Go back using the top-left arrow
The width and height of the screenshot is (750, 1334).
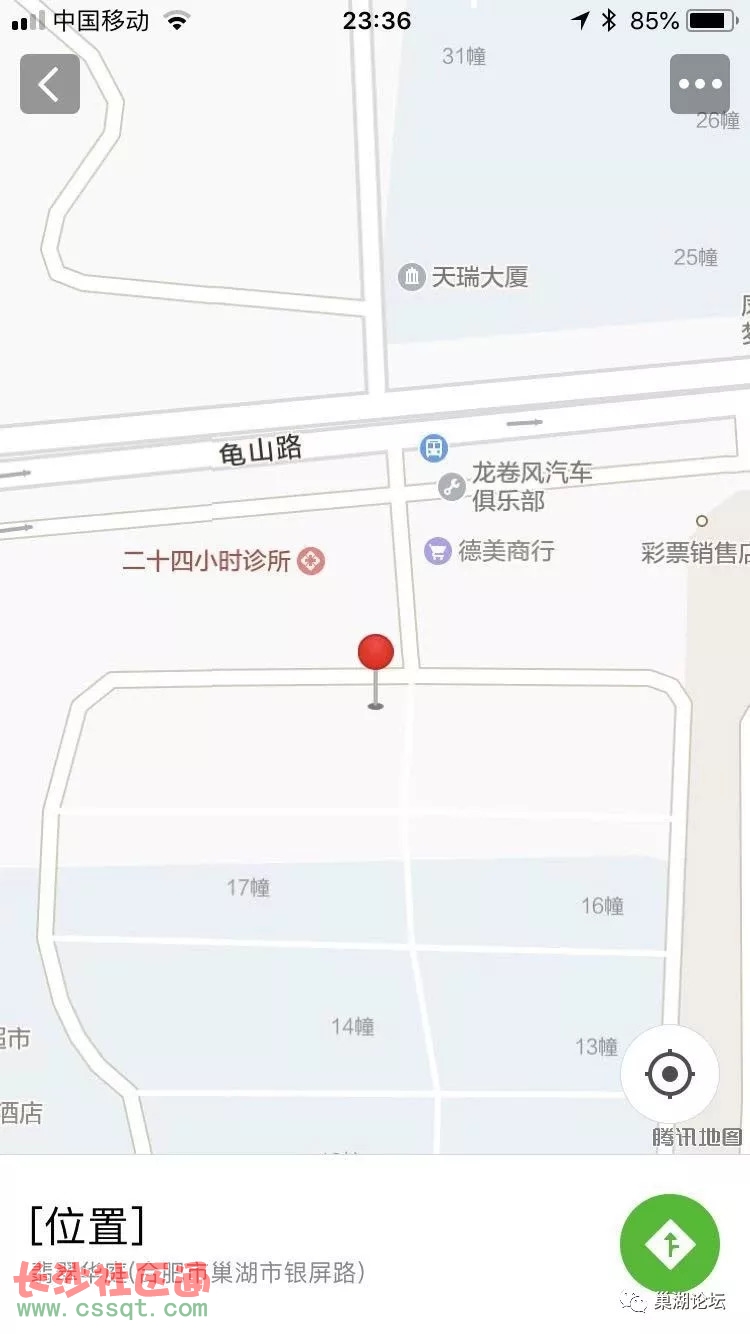(50, 84)
